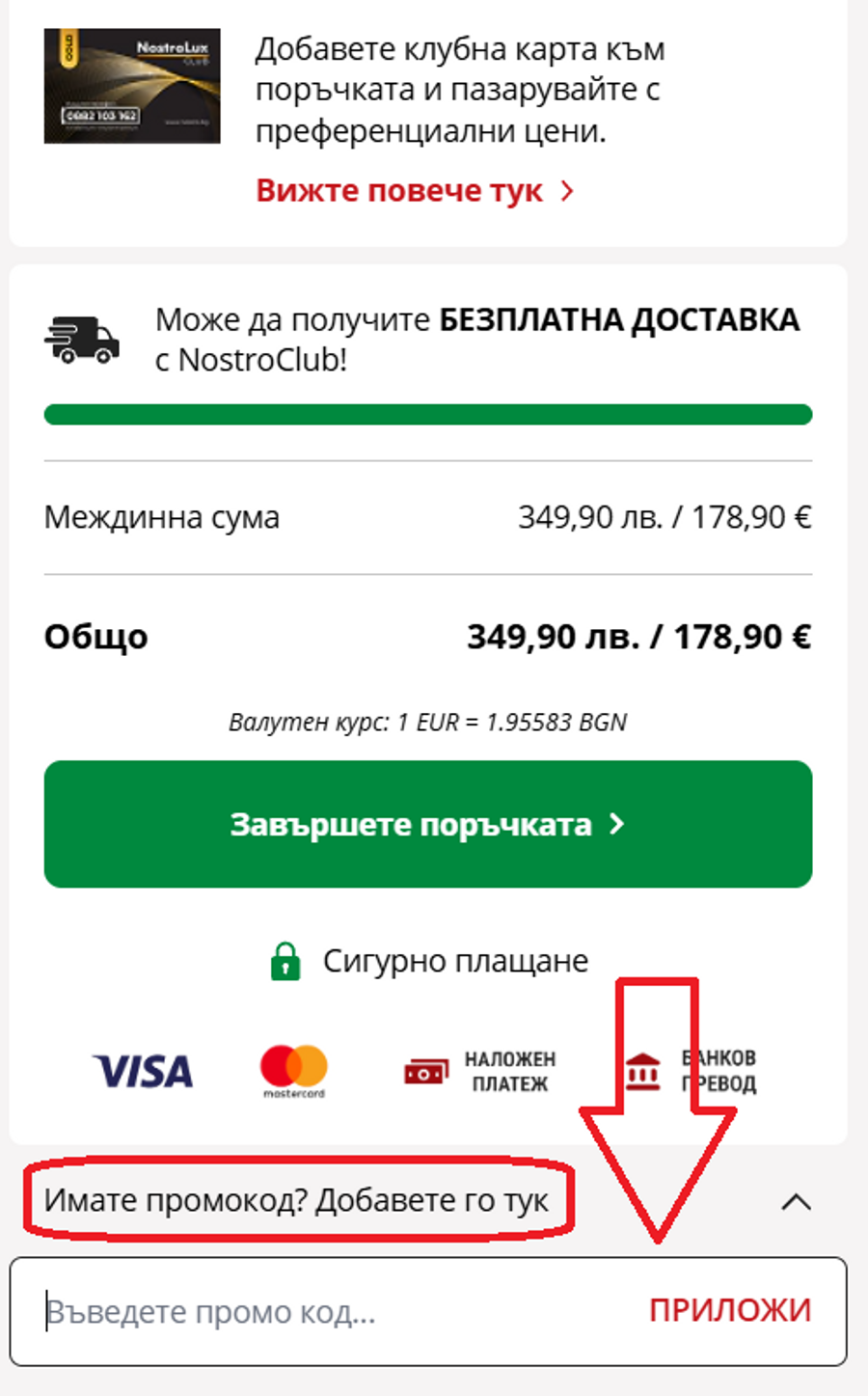Select the VISA payment icon
Viewport: 868px width, 1396px height.
[x=141, y=1069]
